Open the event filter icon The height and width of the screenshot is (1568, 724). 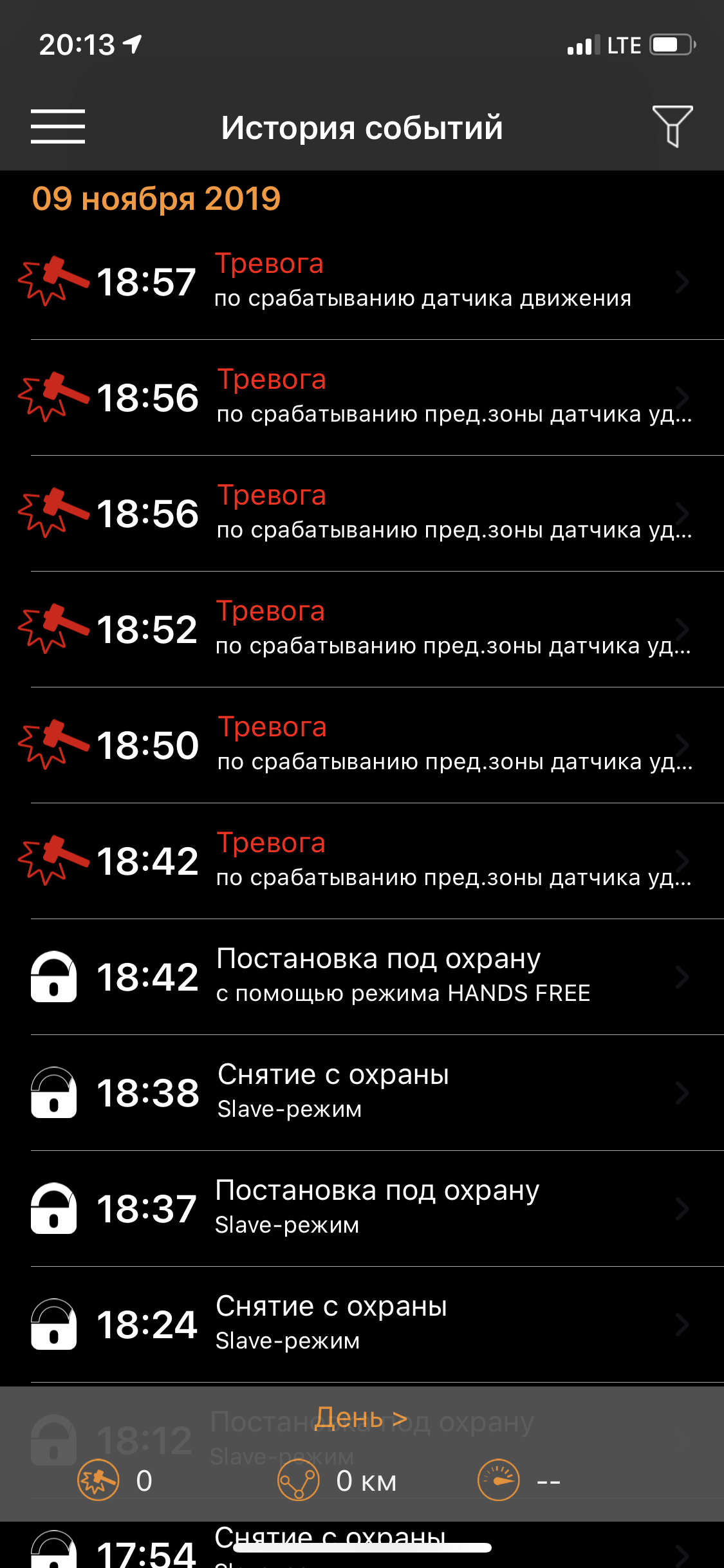pyautogui.click(x=673, y=126)
